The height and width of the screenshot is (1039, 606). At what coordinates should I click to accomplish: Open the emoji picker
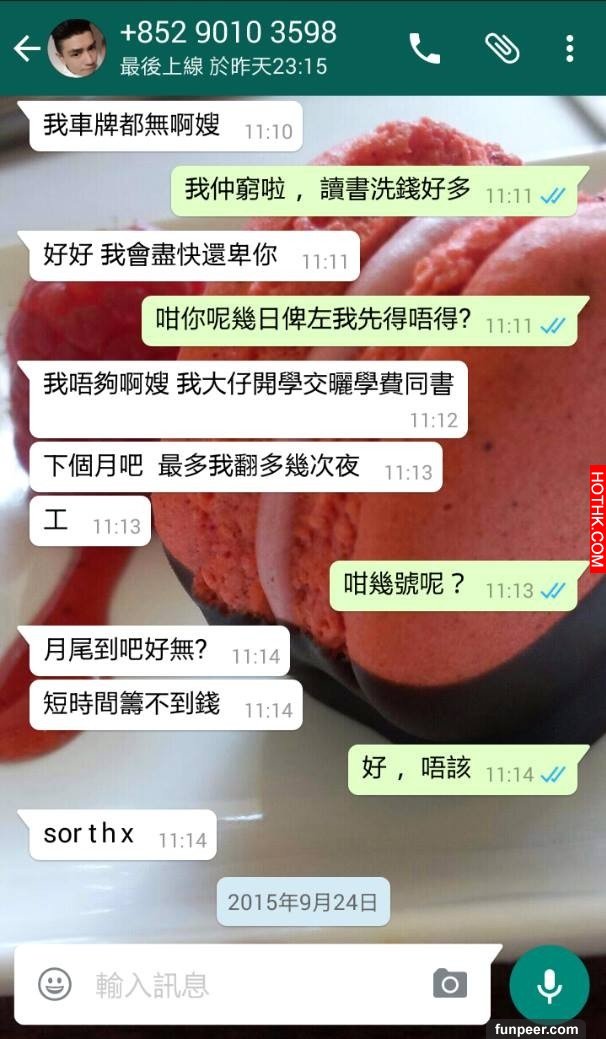click(x=55, y=984)
